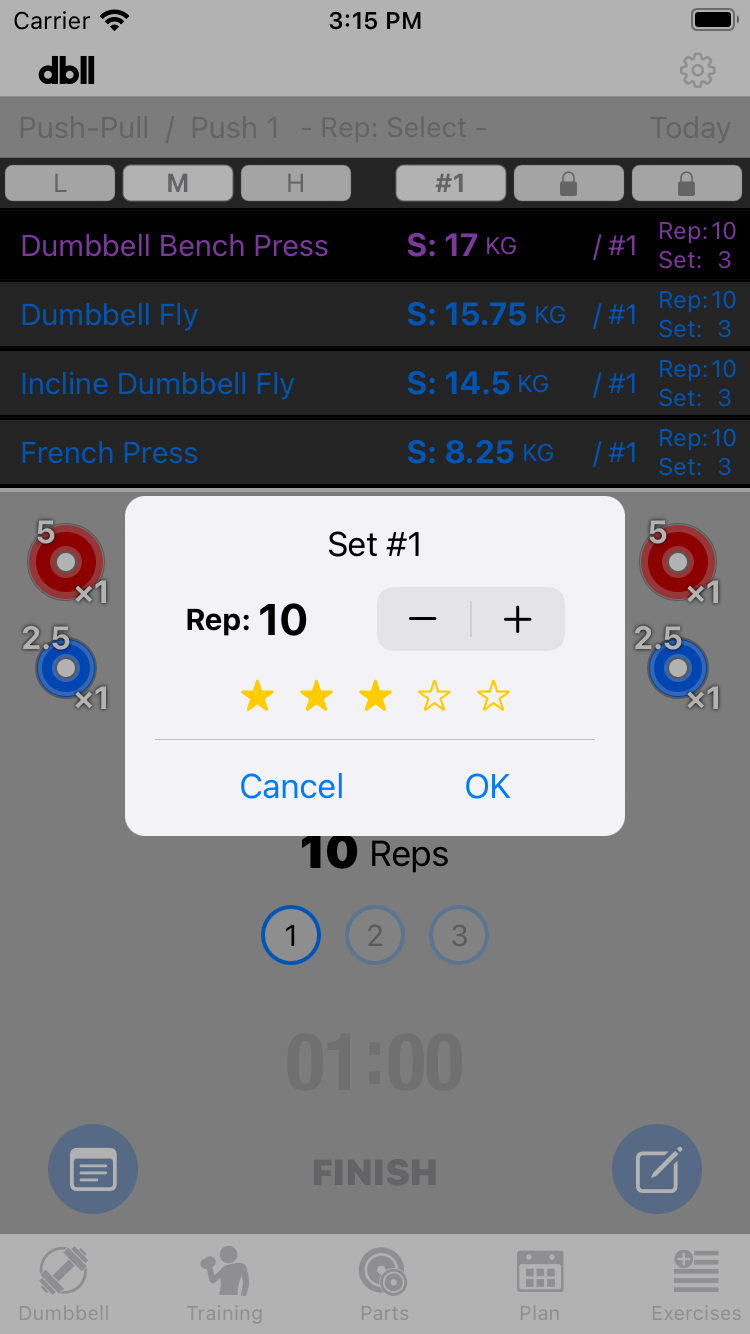This screenshot has width=750, height=1334.
Task: Set the rating to one star
Action: pos(257,696)
